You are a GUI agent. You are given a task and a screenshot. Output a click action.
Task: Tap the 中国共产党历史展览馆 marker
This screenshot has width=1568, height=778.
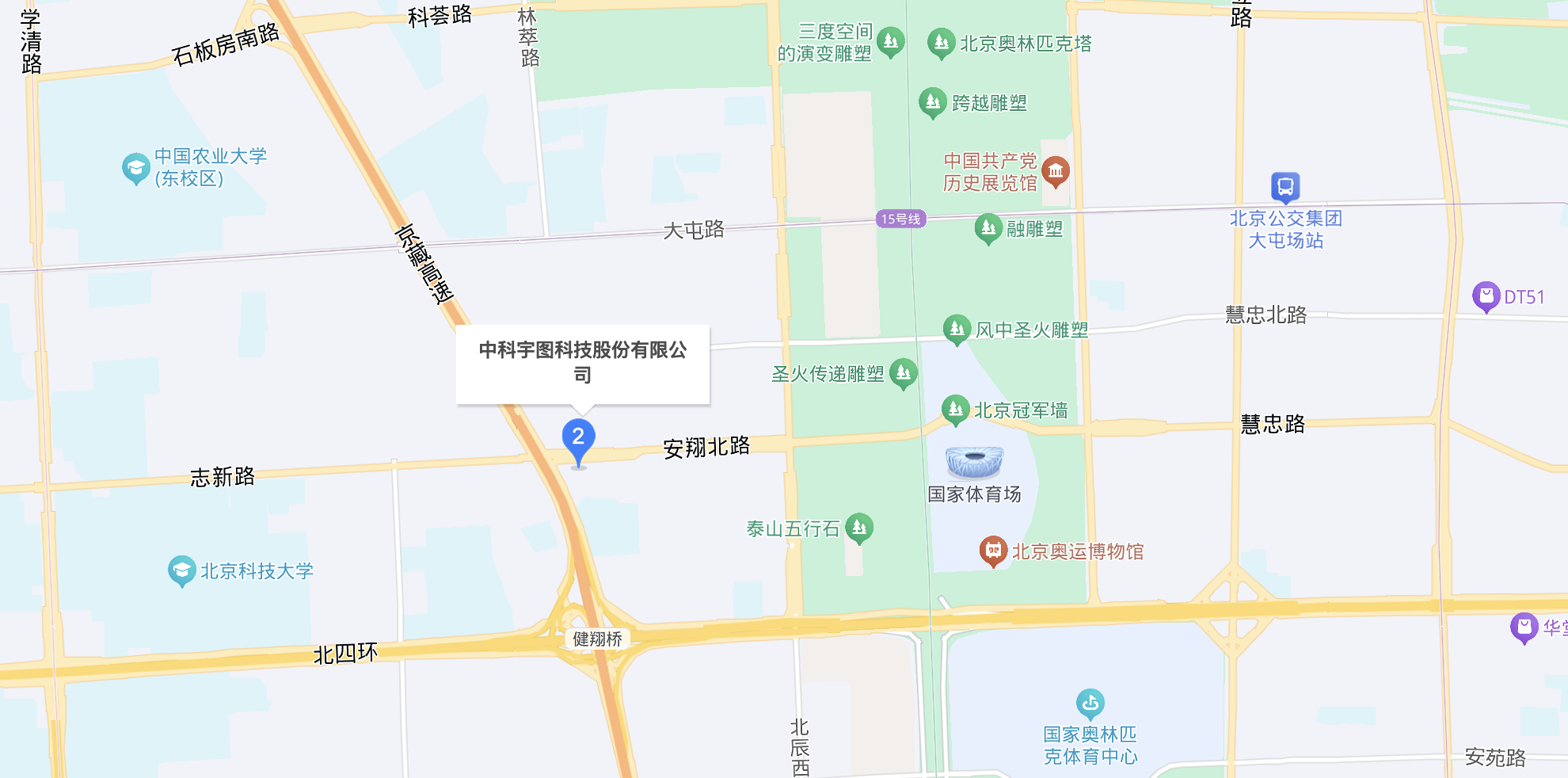point(1056,170)
